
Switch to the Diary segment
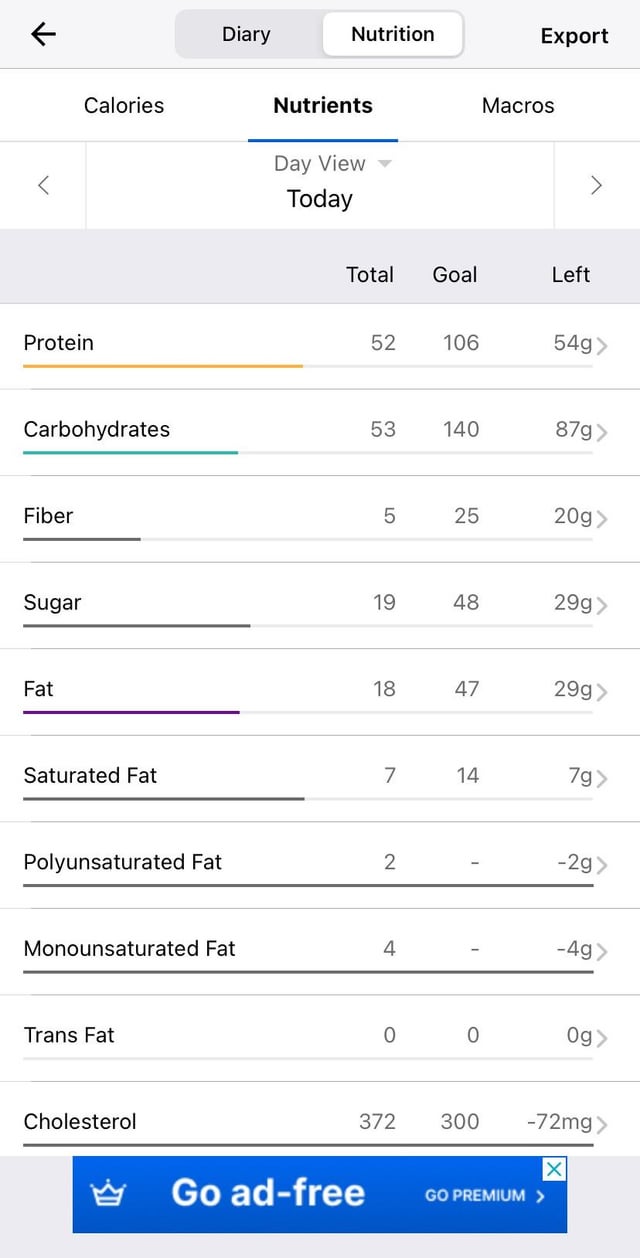246,34
